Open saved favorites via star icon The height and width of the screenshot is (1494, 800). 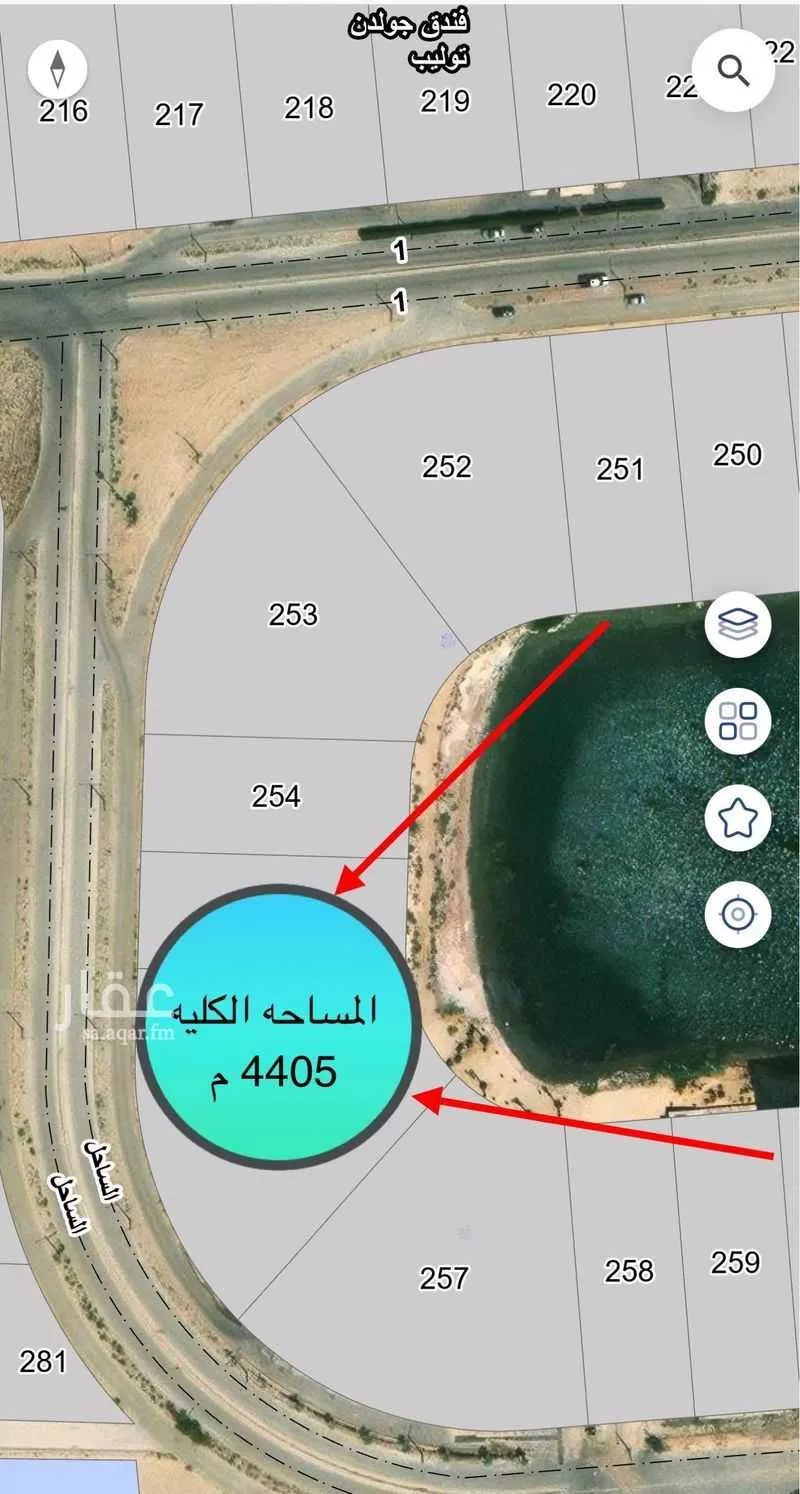coord(738,820)
